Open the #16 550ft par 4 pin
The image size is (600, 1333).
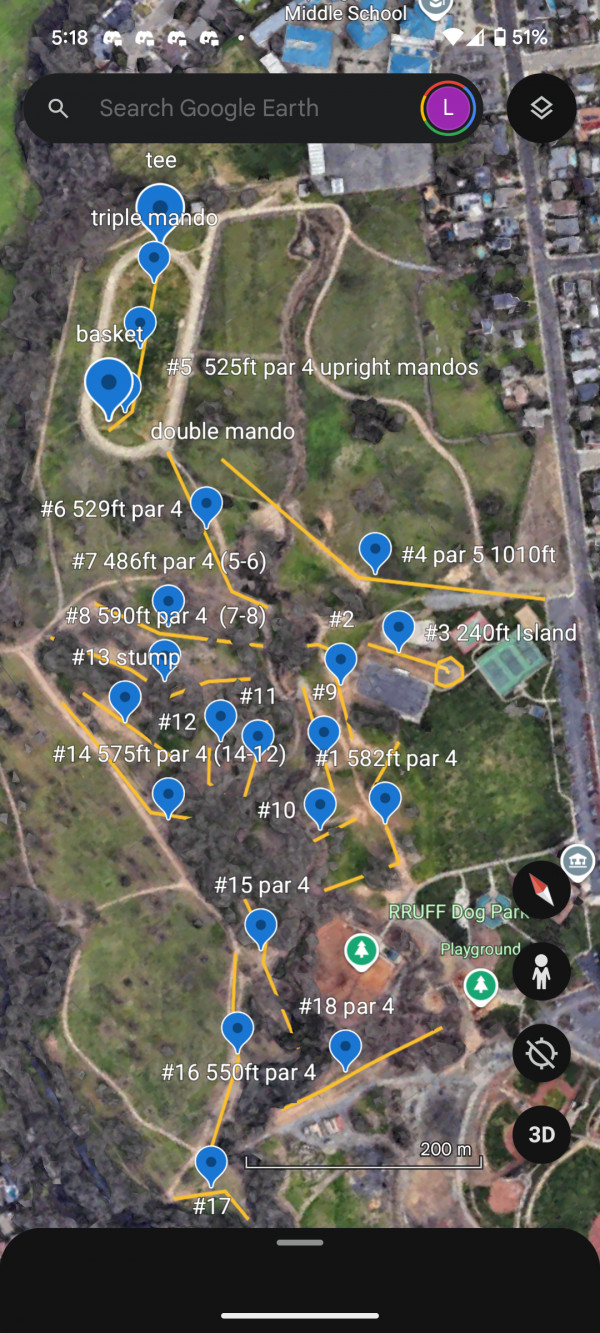[x=237, y=1028]
